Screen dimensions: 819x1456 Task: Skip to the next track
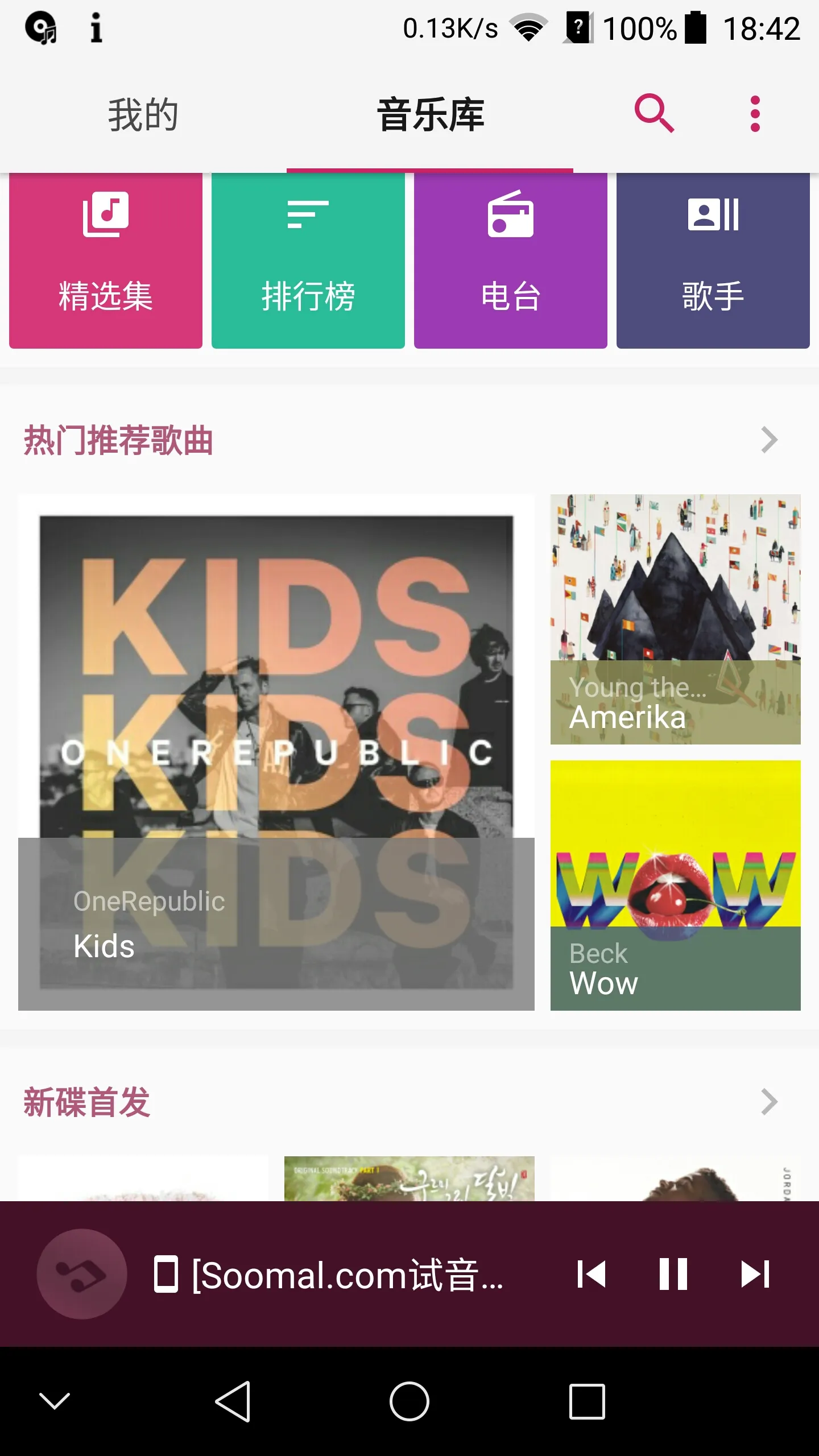pos(755,1274)
